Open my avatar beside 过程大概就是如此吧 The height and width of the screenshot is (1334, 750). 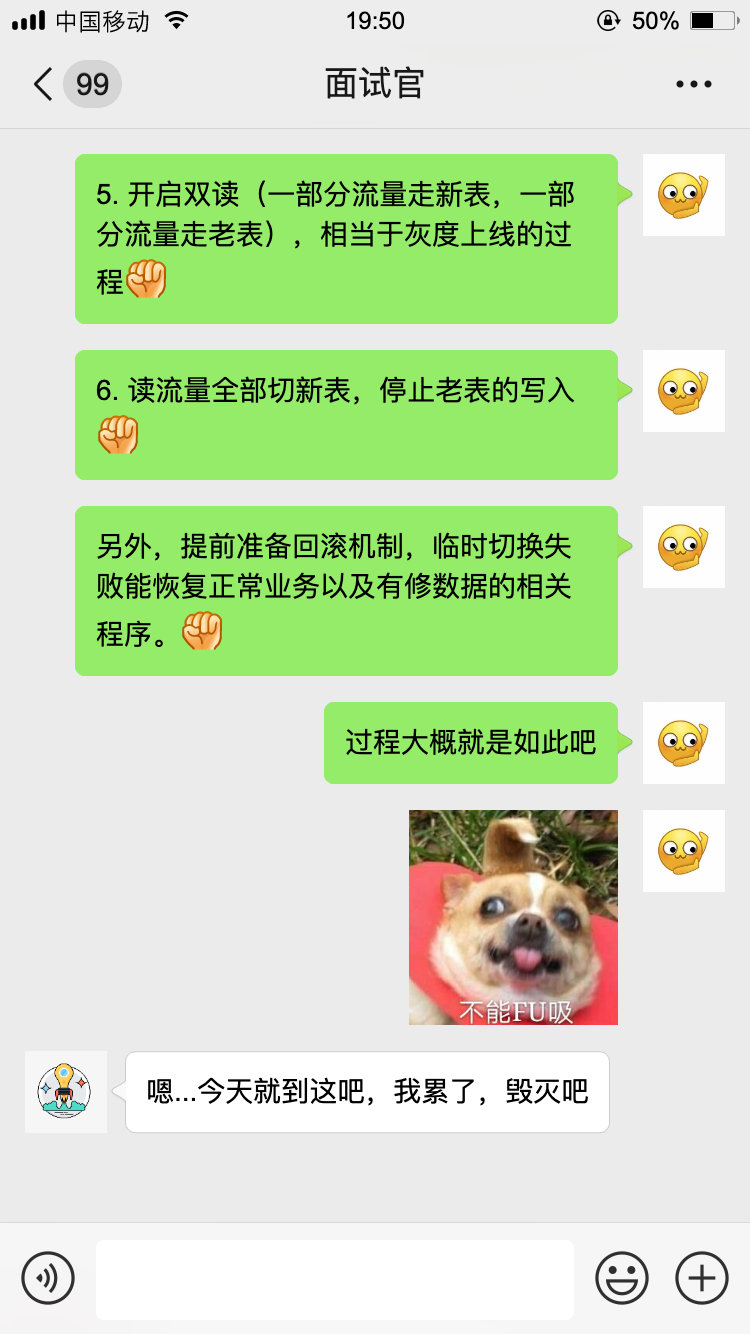pyautogui.click(x=683, y=743)
